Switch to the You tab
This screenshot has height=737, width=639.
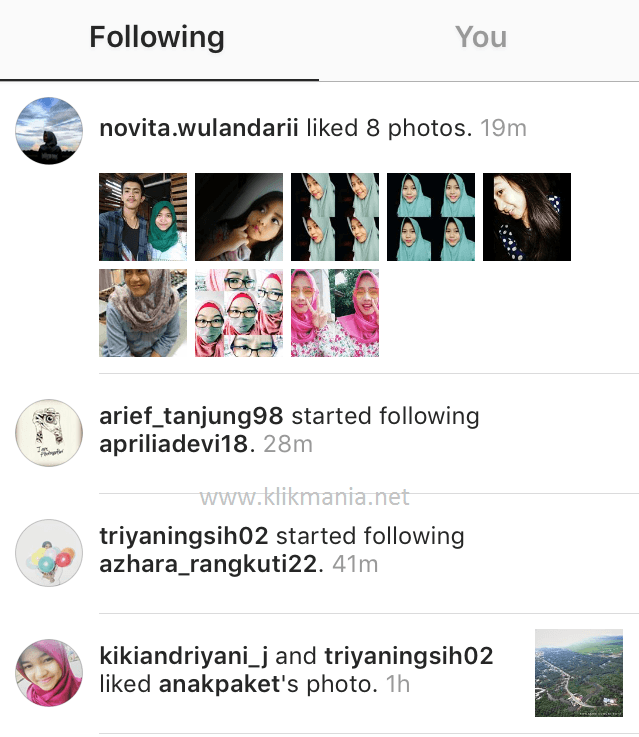pyautogui.click(x=480, y=38)
